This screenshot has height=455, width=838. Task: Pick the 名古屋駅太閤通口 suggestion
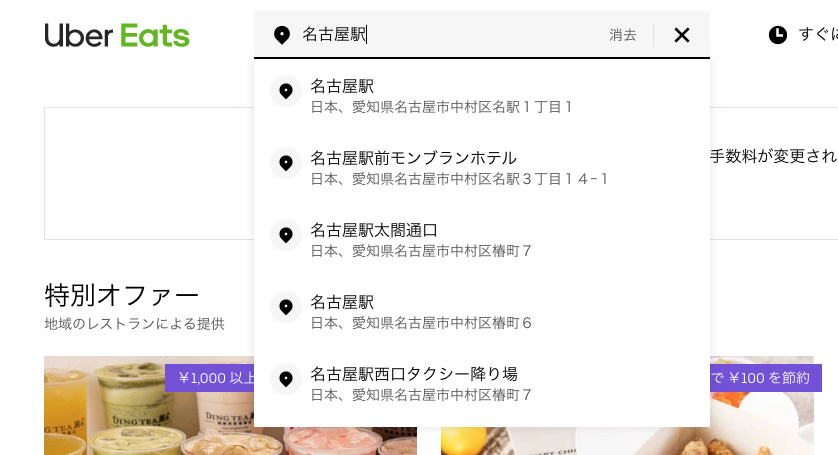(481, 239)
